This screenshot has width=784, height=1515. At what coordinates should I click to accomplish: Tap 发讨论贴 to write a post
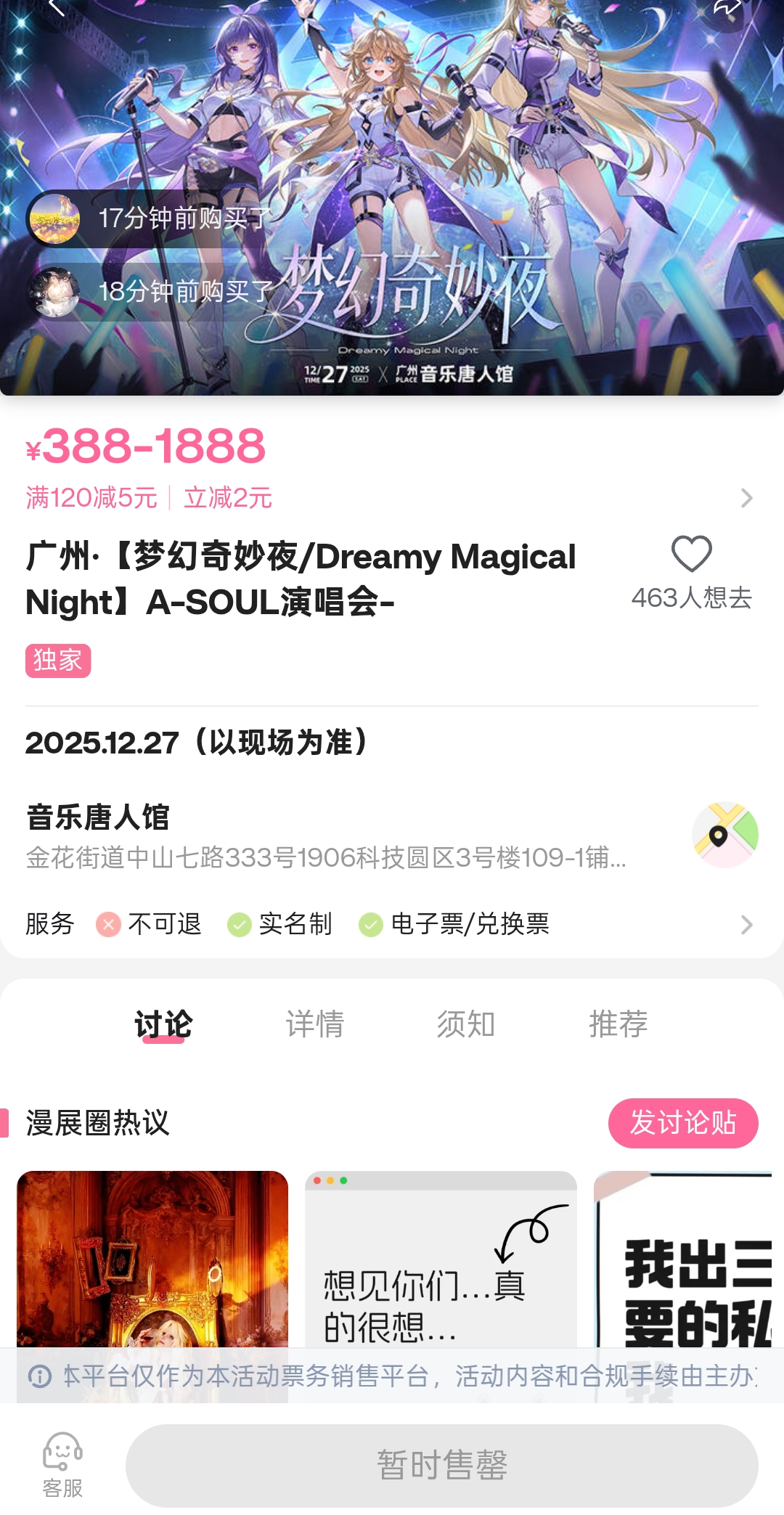click(x=682, y=1123)
